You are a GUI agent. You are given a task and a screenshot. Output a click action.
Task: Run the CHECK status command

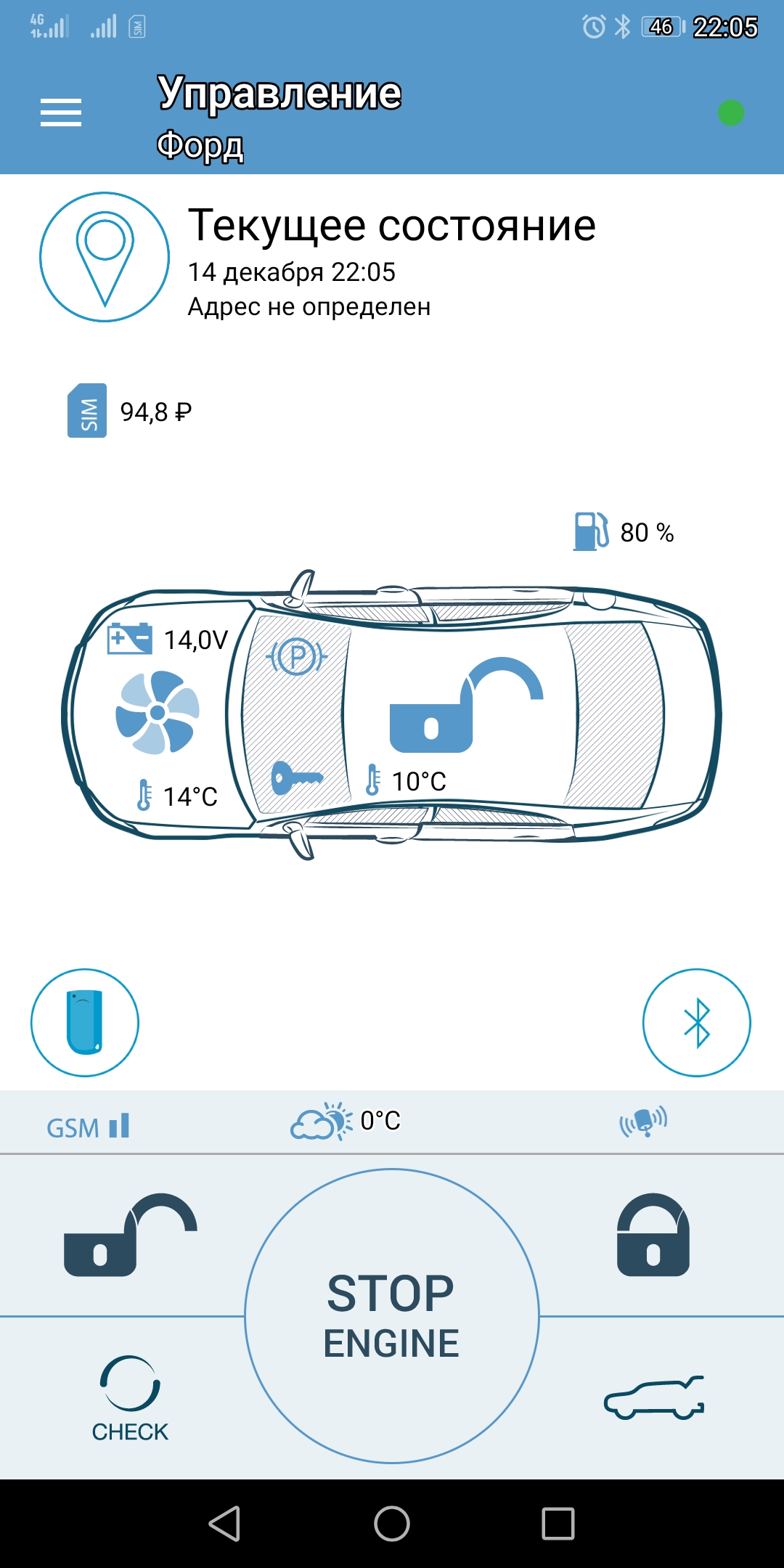click(x=130, y=1398)
